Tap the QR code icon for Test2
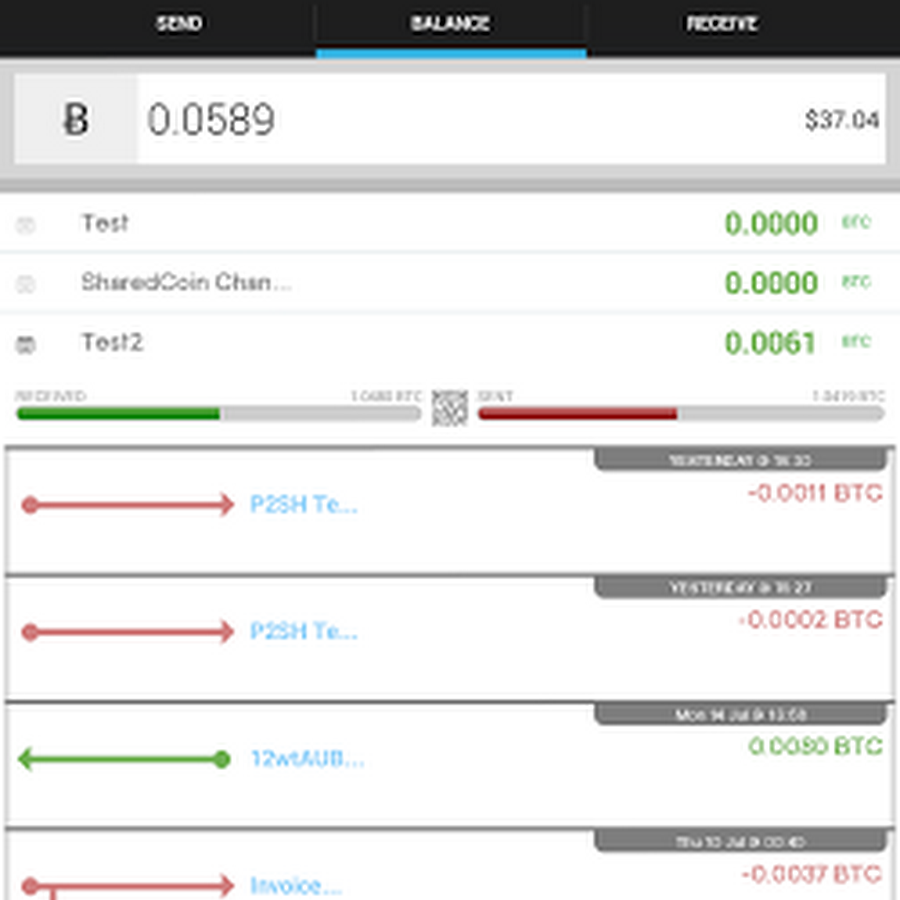The width and height of the screenshot is (900, 900). (x=450, y=408)
